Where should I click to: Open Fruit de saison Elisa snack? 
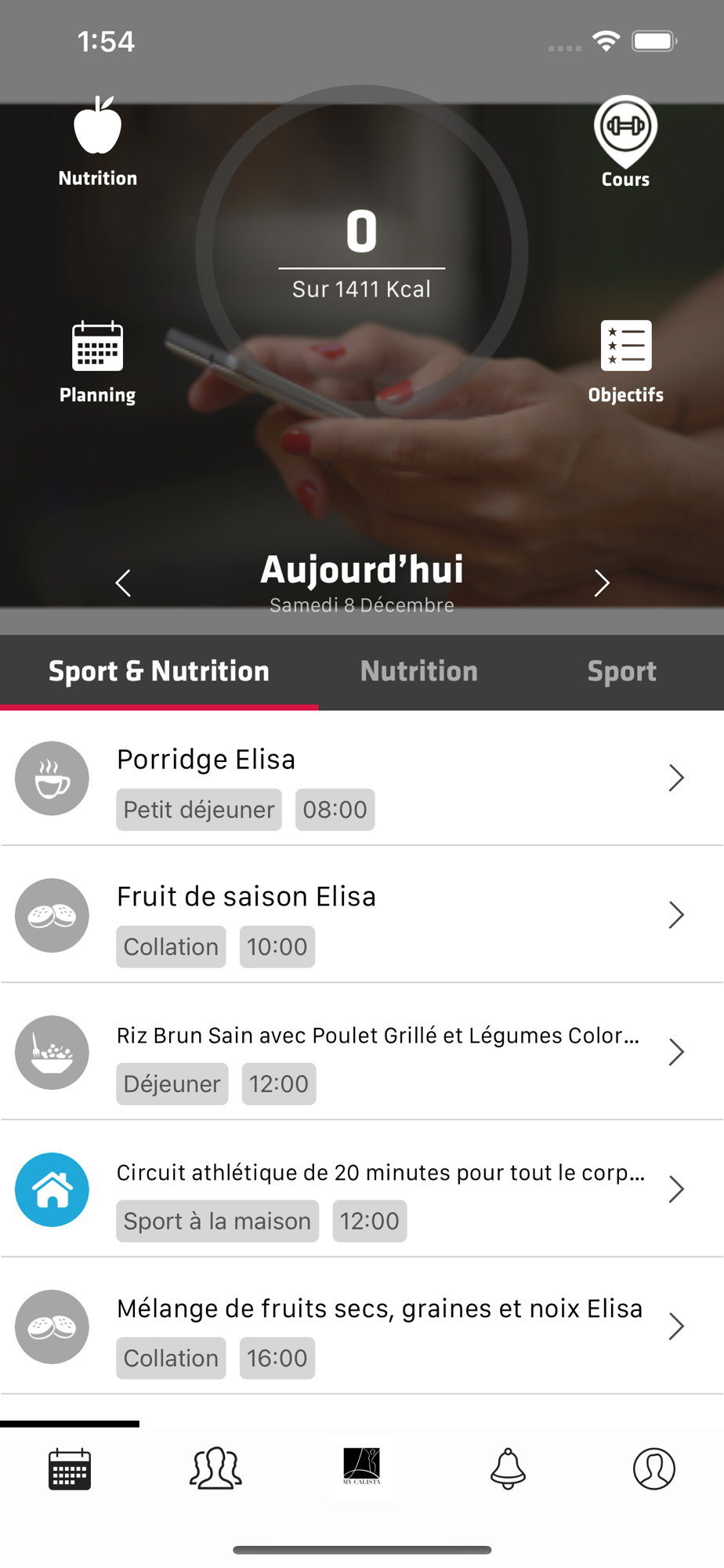click(x=360, y=915)
